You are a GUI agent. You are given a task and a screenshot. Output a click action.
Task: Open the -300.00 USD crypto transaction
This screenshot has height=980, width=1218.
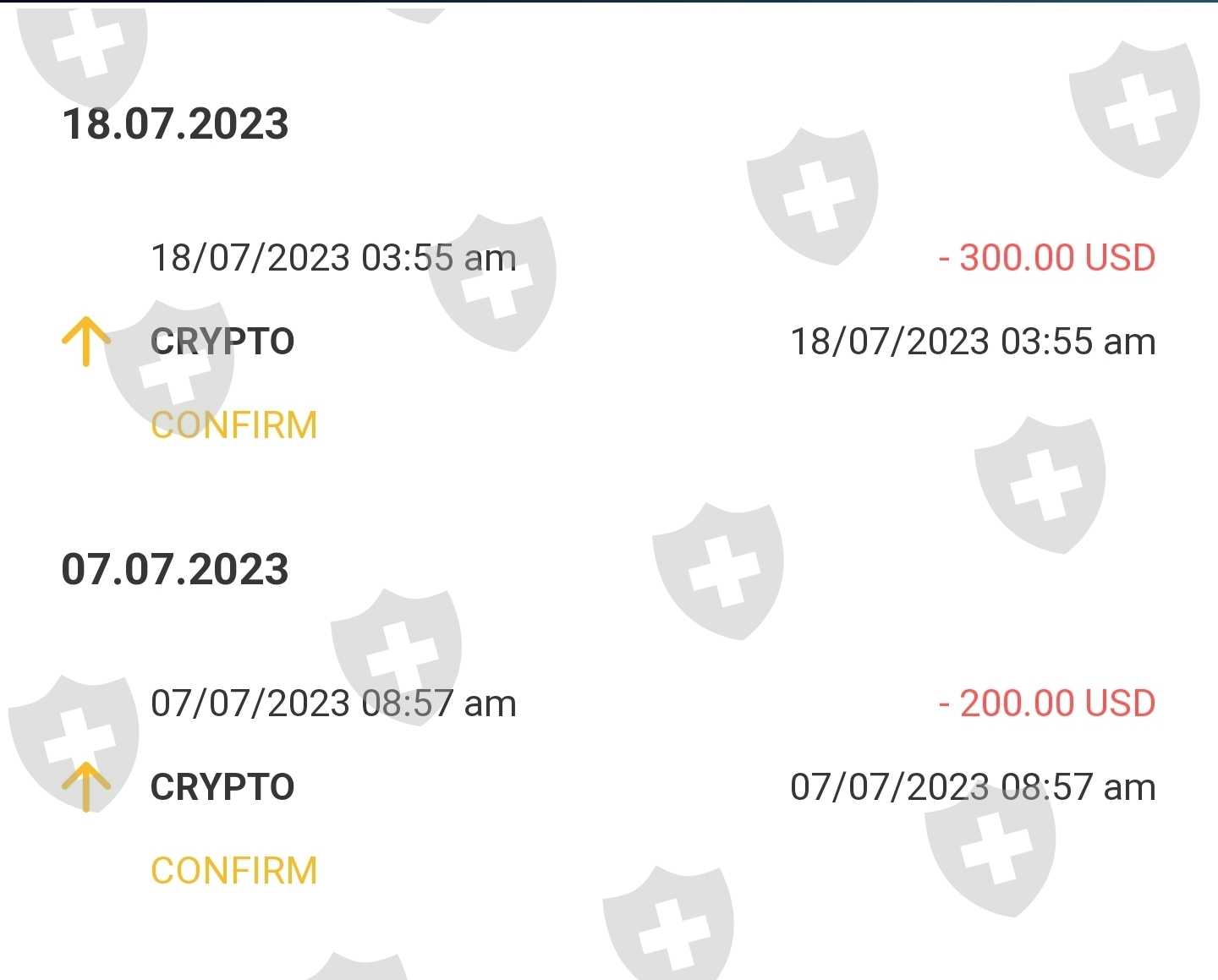coord(609,341)
